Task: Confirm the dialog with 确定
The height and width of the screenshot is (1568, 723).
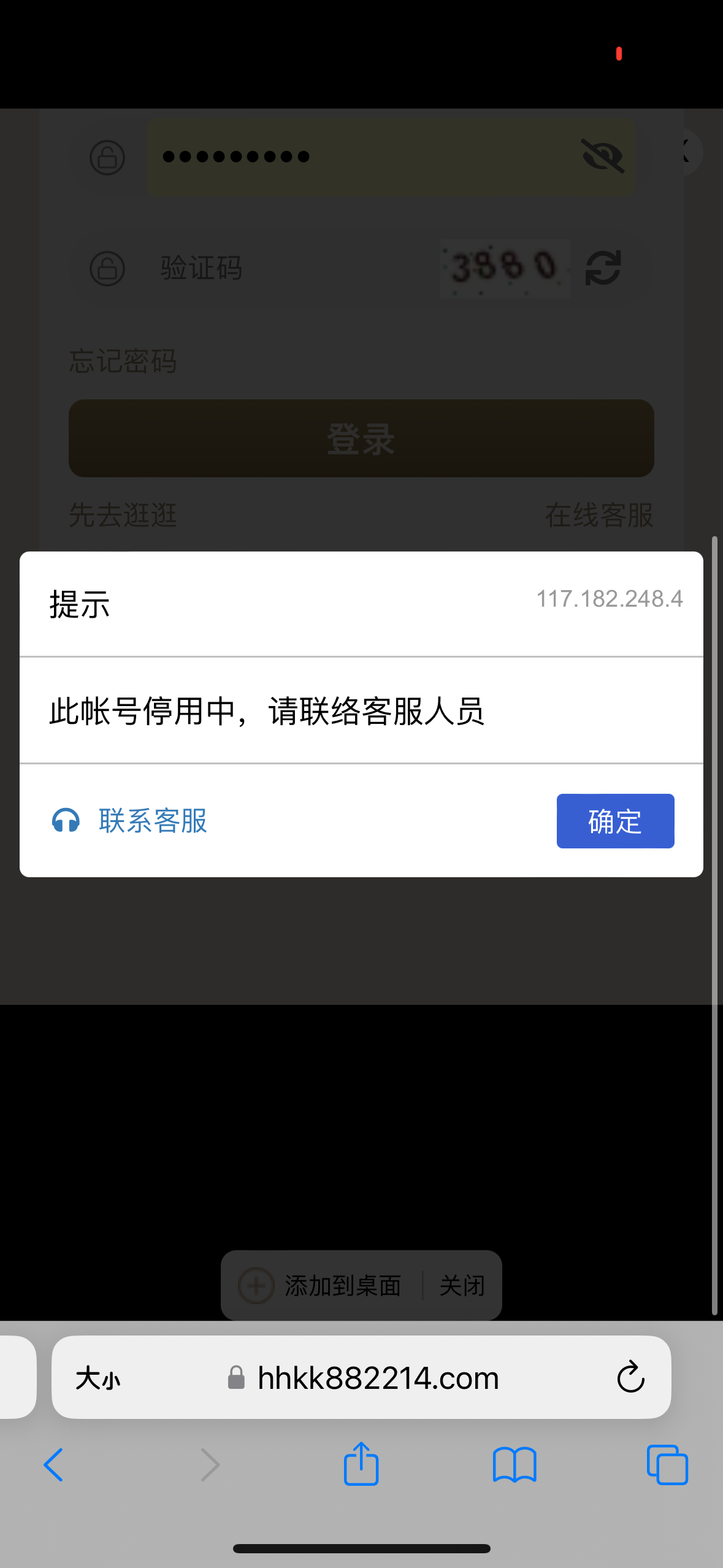Action: 615,821
